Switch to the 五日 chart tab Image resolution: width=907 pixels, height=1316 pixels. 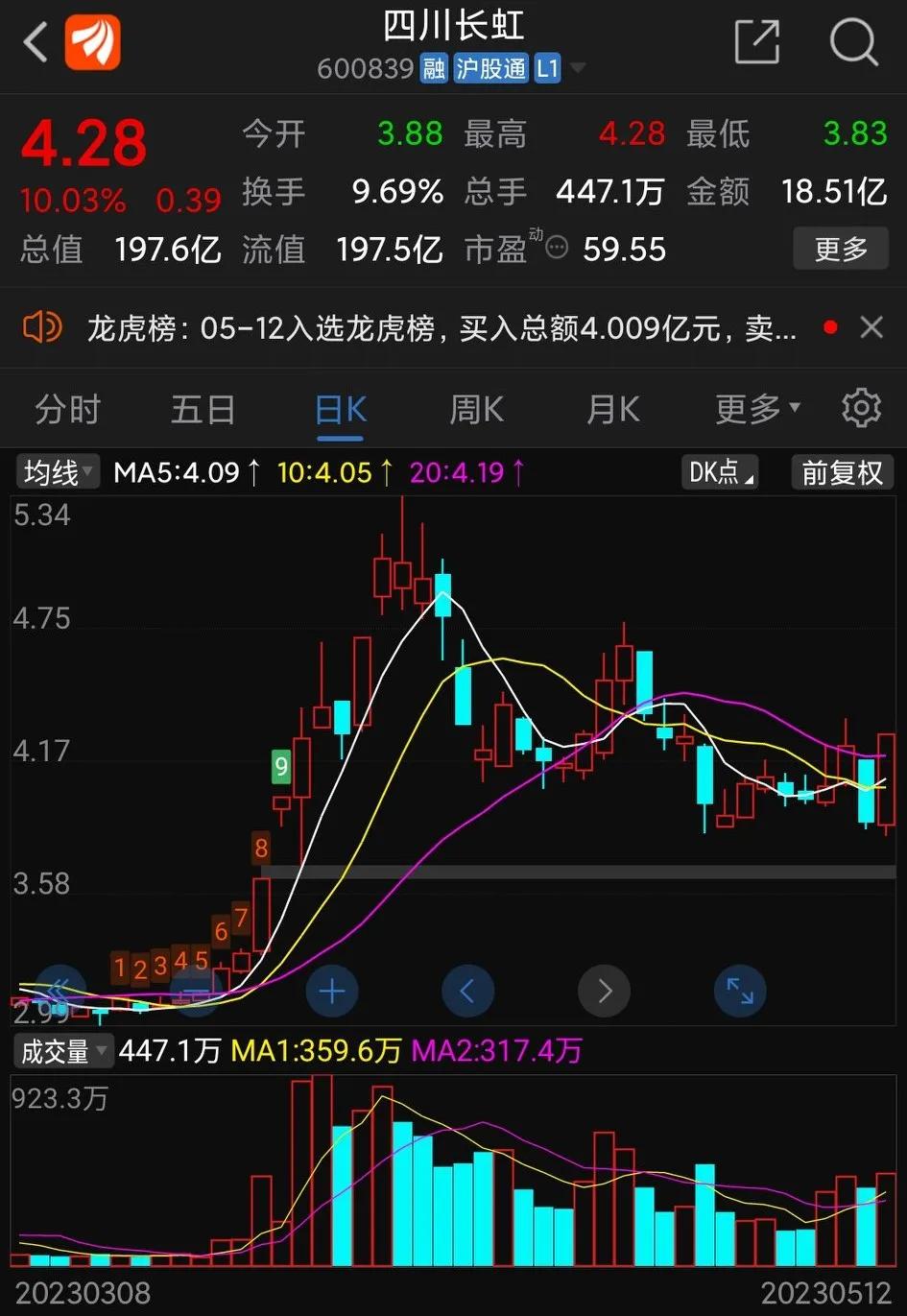tap(203, 410)
